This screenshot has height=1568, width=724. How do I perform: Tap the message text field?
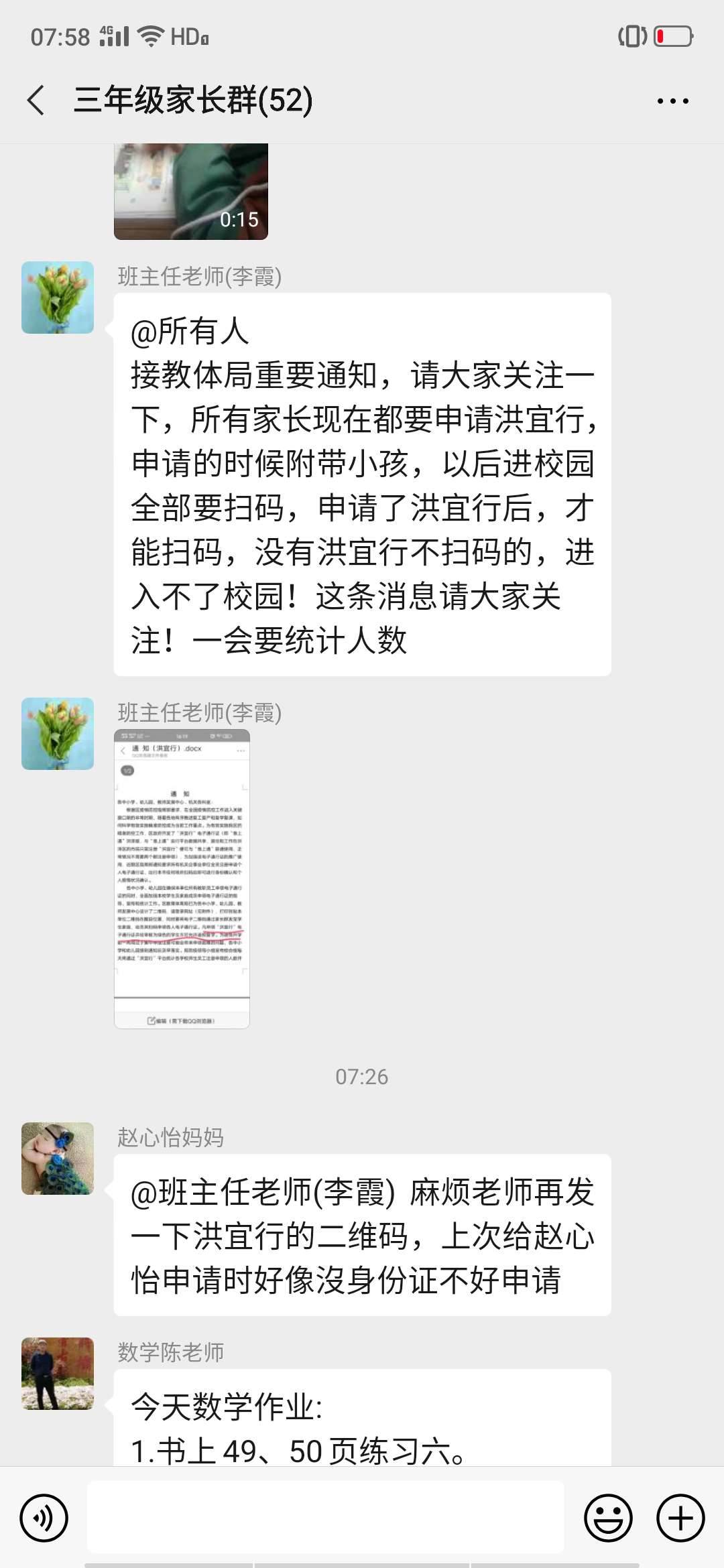click(325, 1517)
